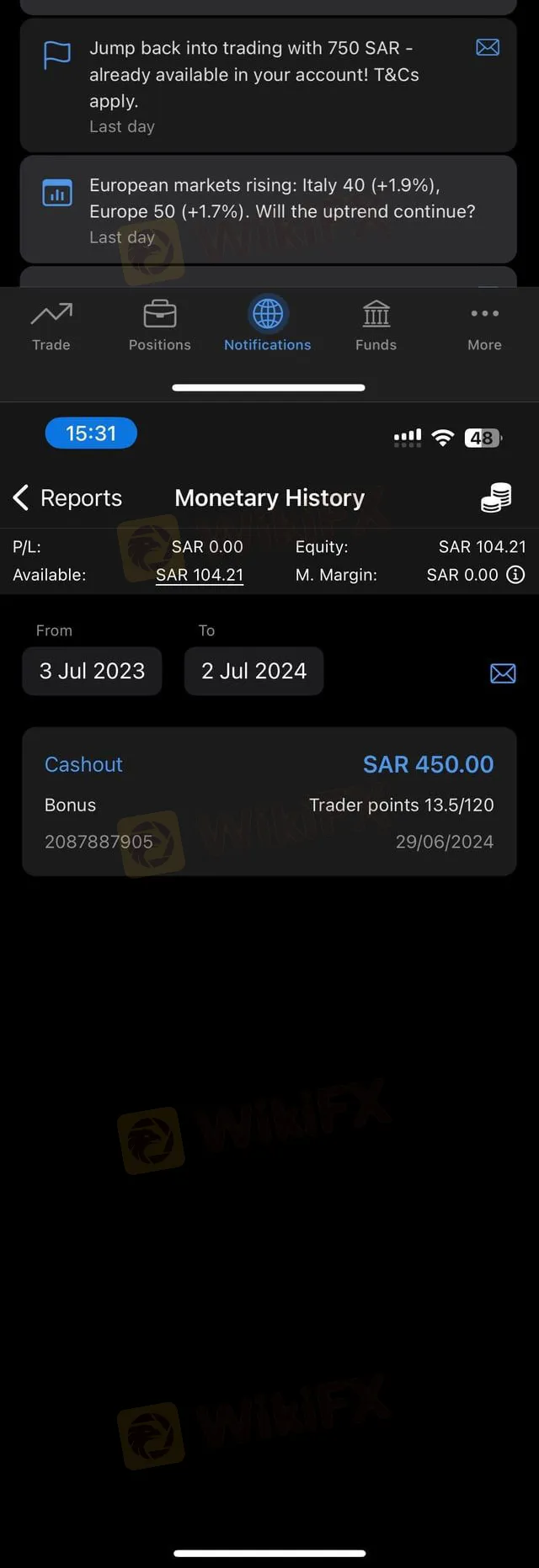
Task: Tap the underlined SAR 104.21 available amount
Action: click(x=200, y=575)
